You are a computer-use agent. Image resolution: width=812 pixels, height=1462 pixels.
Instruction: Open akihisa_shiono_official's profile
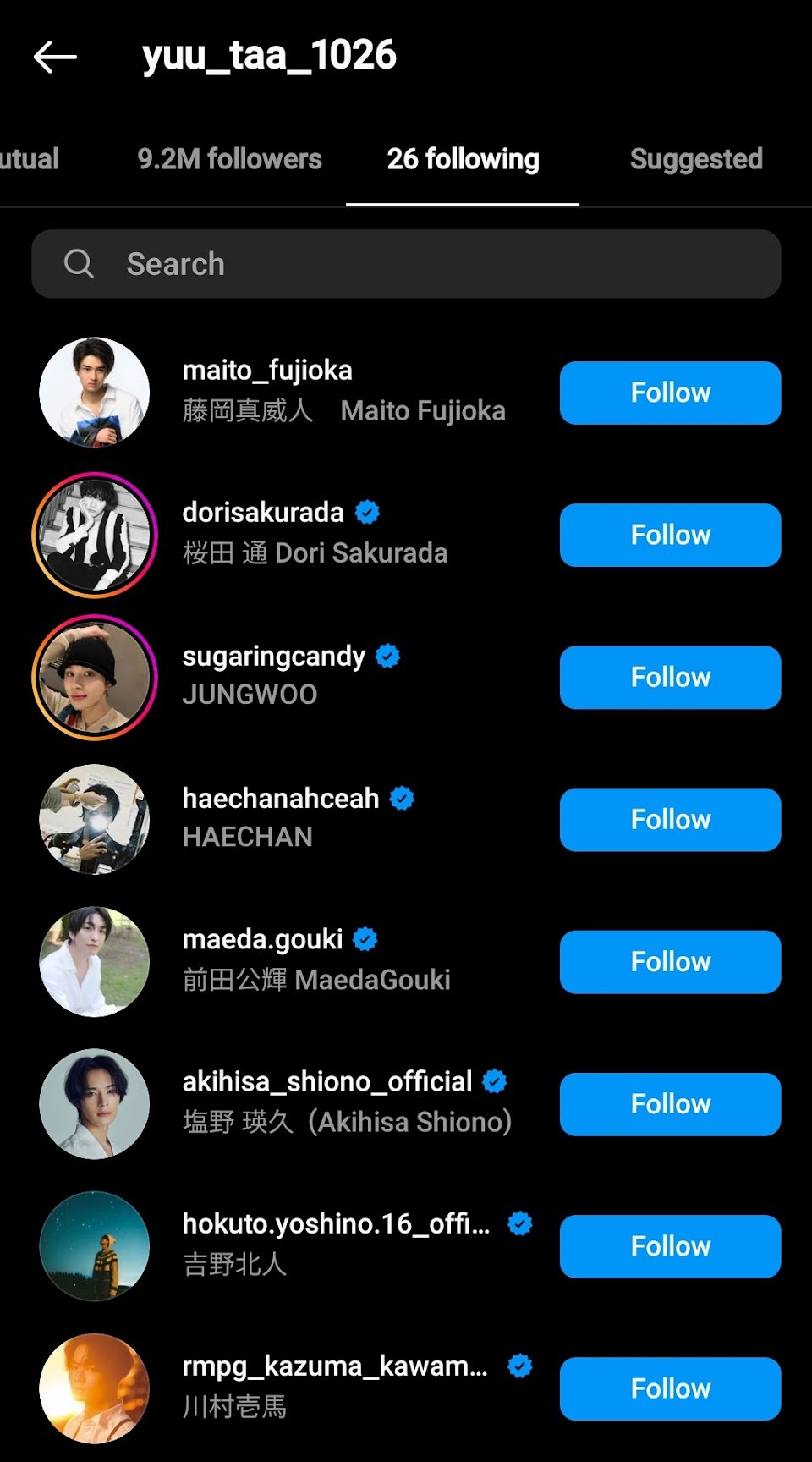coord(326,1081)
